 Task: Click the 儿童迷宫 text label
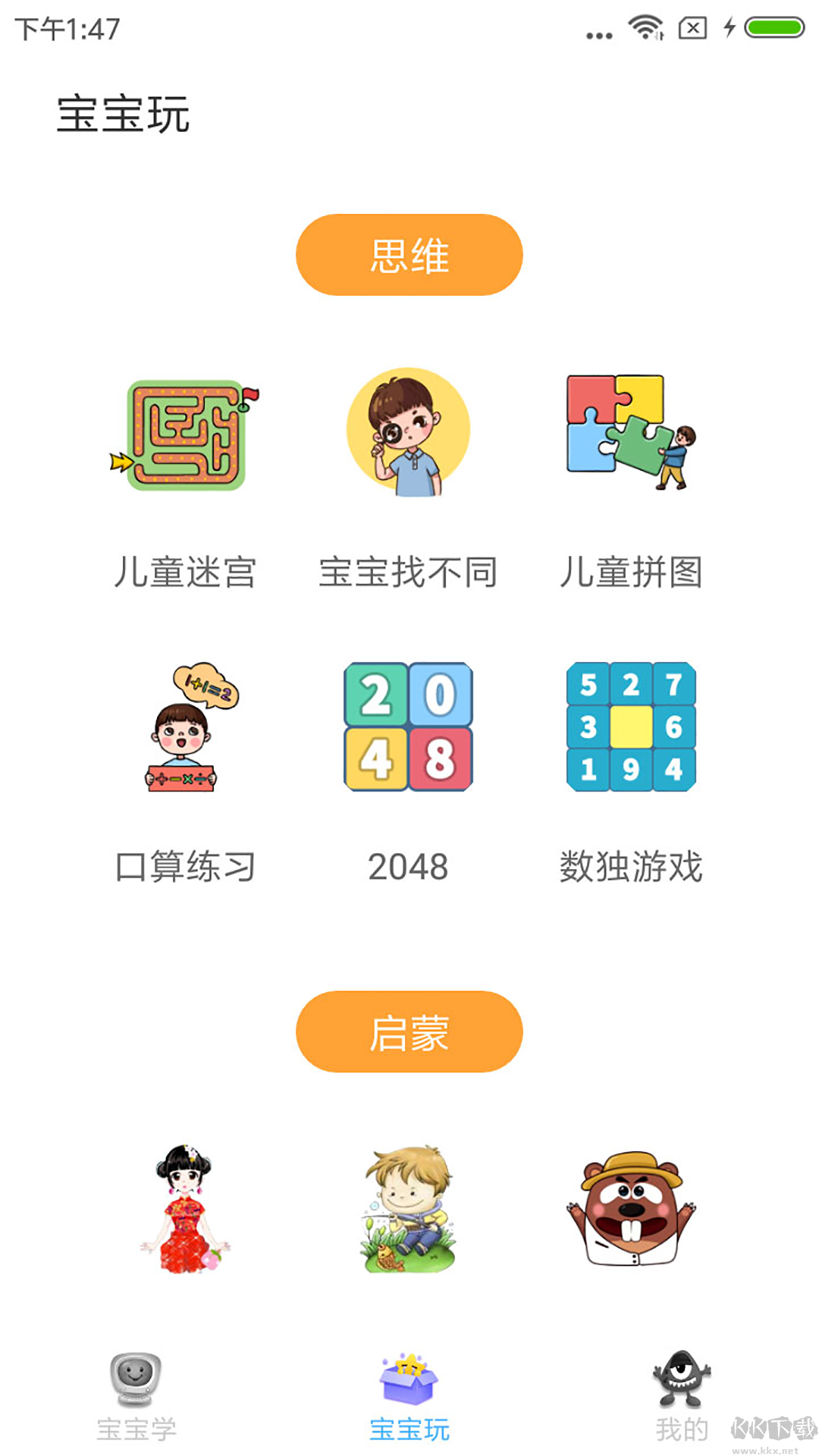tap(184, 573)
